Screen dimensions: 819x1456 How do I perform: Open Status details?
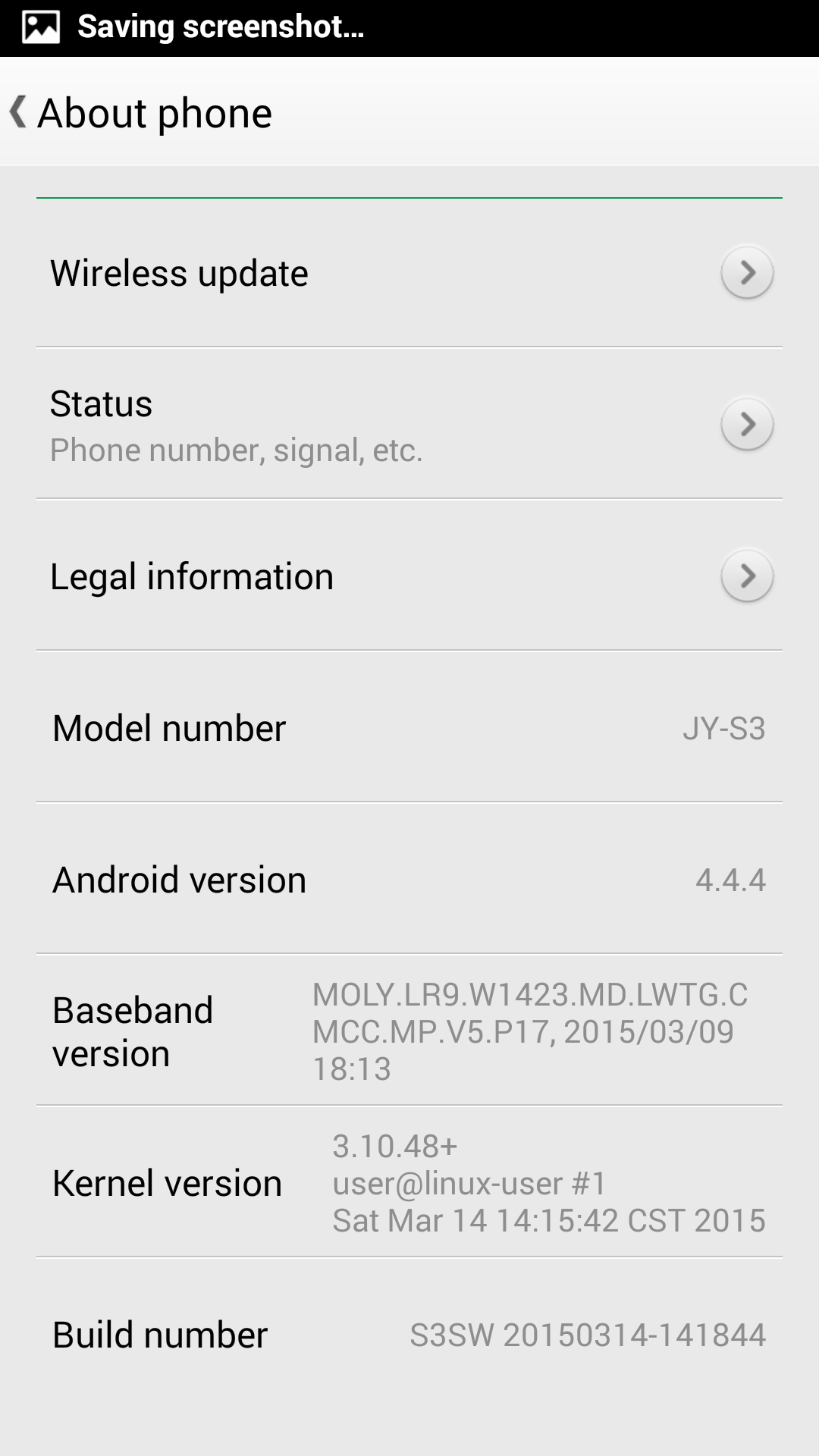click(409, 425)
